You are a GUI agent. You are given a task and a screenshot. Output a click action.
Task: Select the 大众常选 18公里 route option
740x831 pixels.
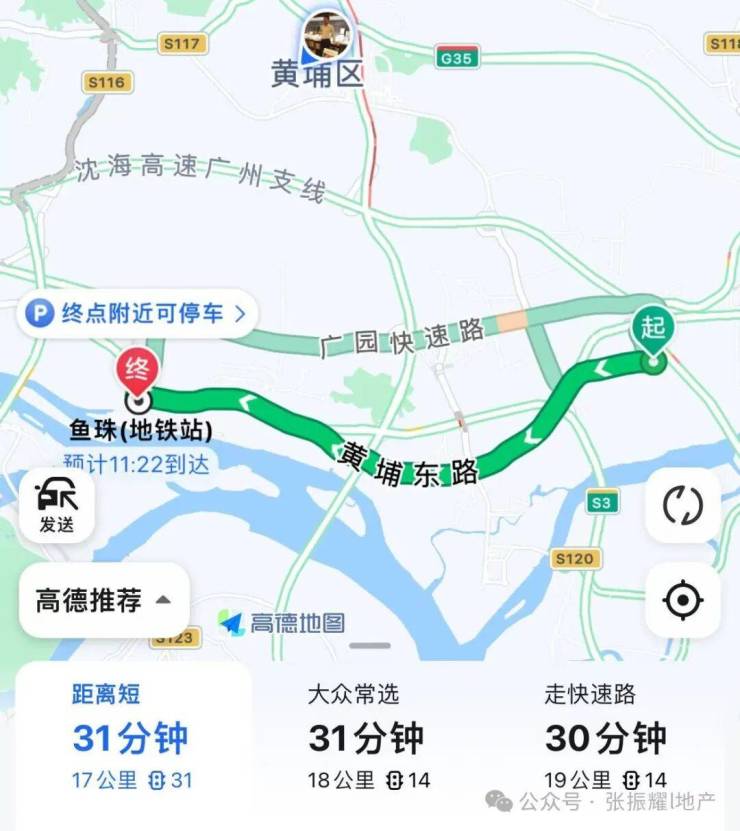pyautogui.click(x=368, y=737)
